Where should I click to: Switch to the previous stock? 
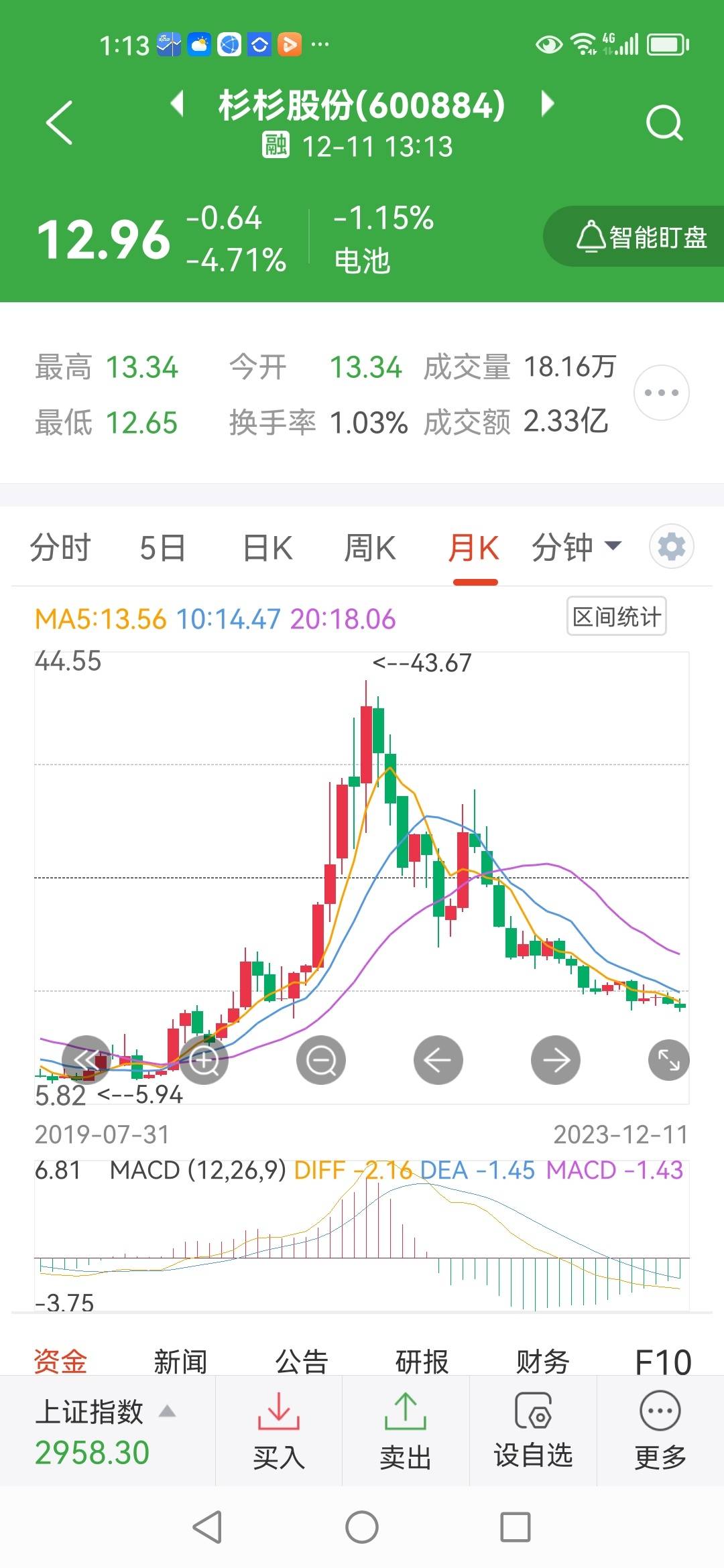coord(177,104)
